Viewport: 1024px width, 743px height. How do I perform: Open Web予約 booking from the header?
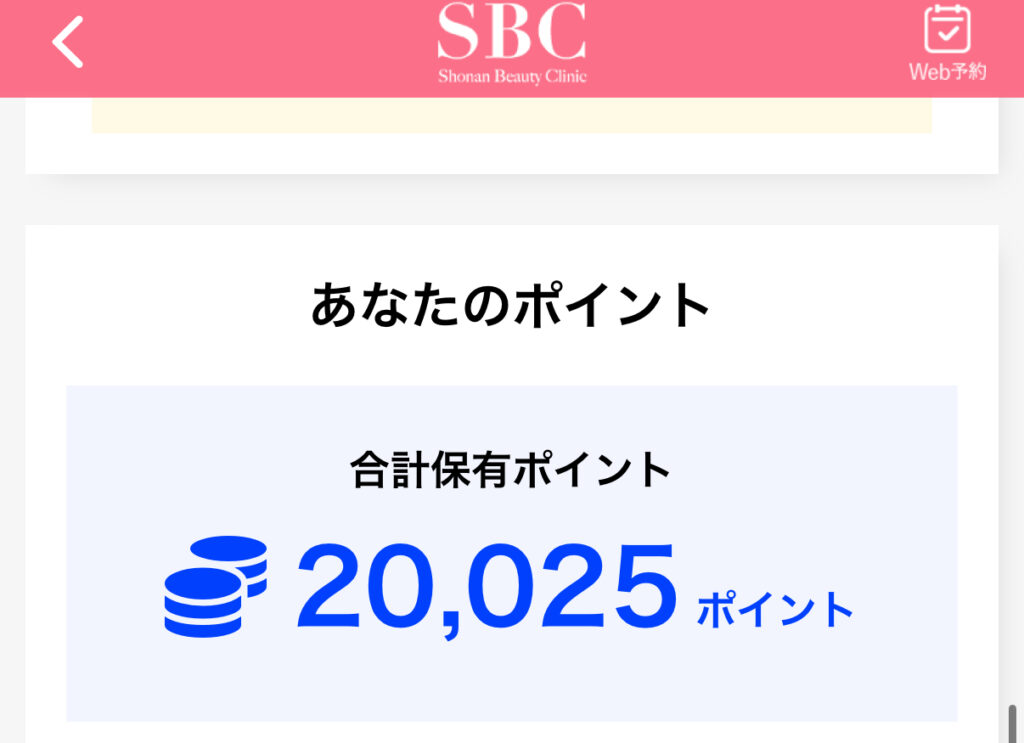[x=946, y=43]
